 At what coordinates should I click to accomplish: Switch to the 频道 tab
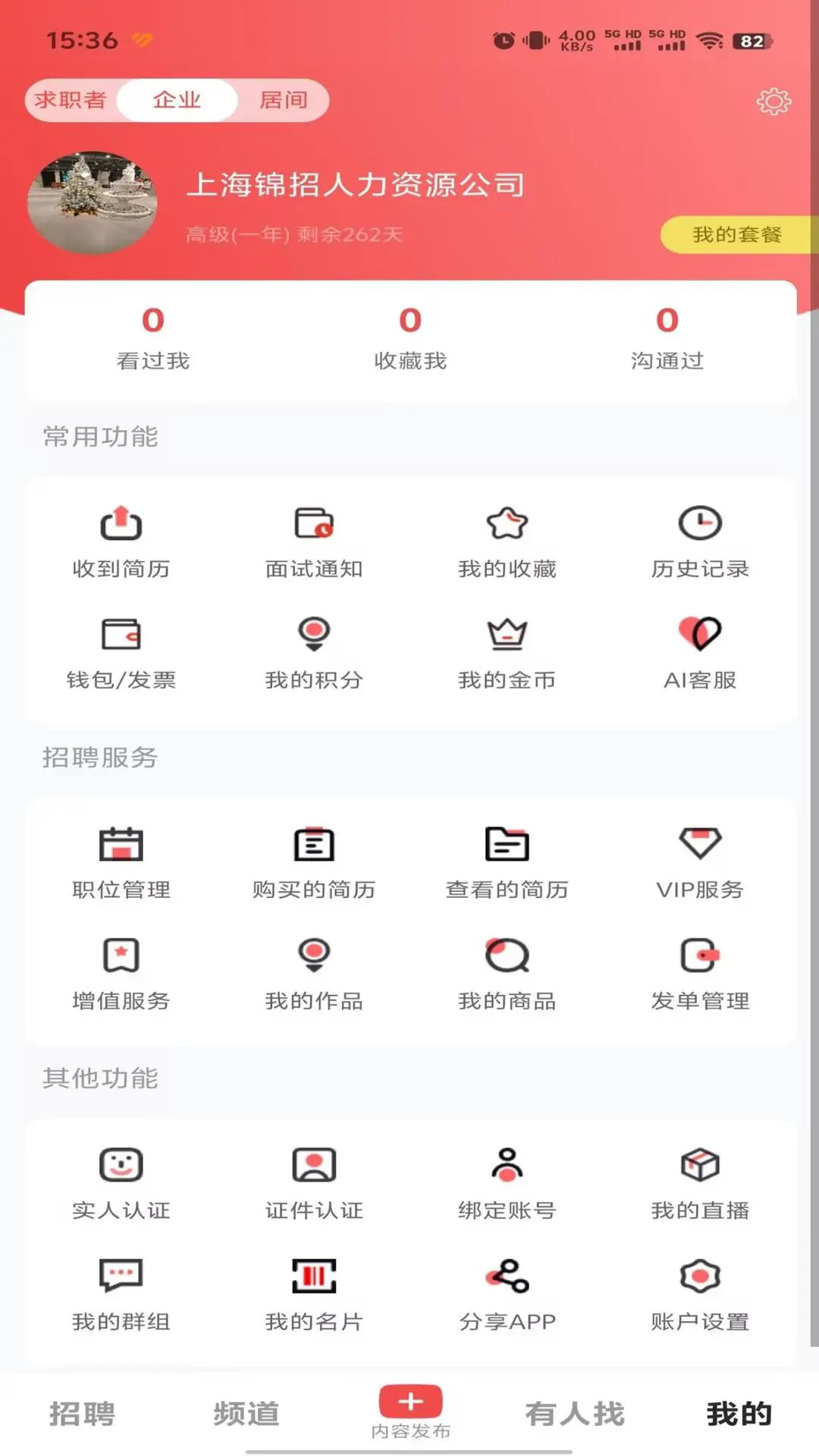244,1410
